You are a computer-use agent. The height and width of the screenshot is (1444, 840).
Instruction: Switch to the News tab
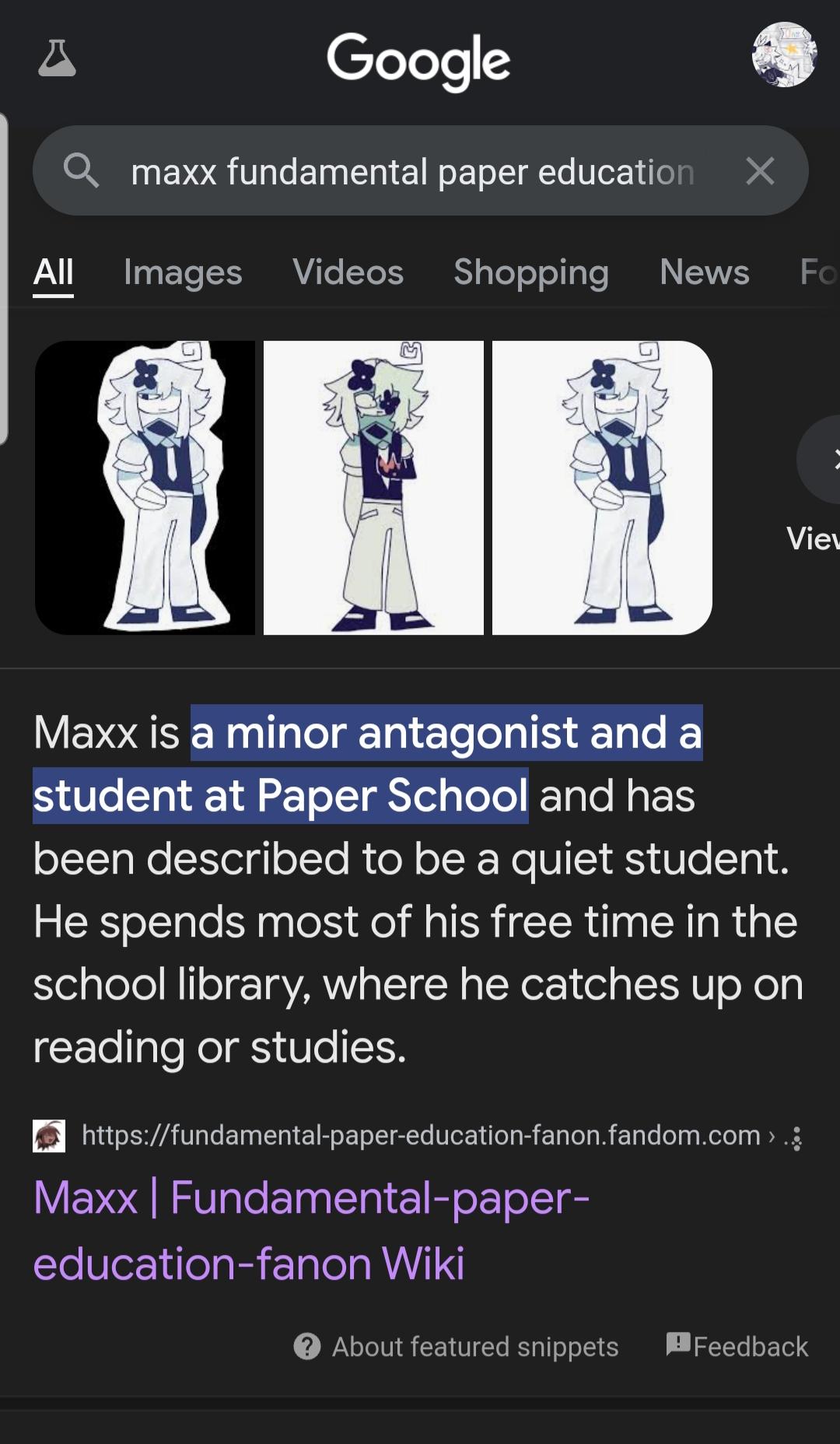(x=704, y=272)
